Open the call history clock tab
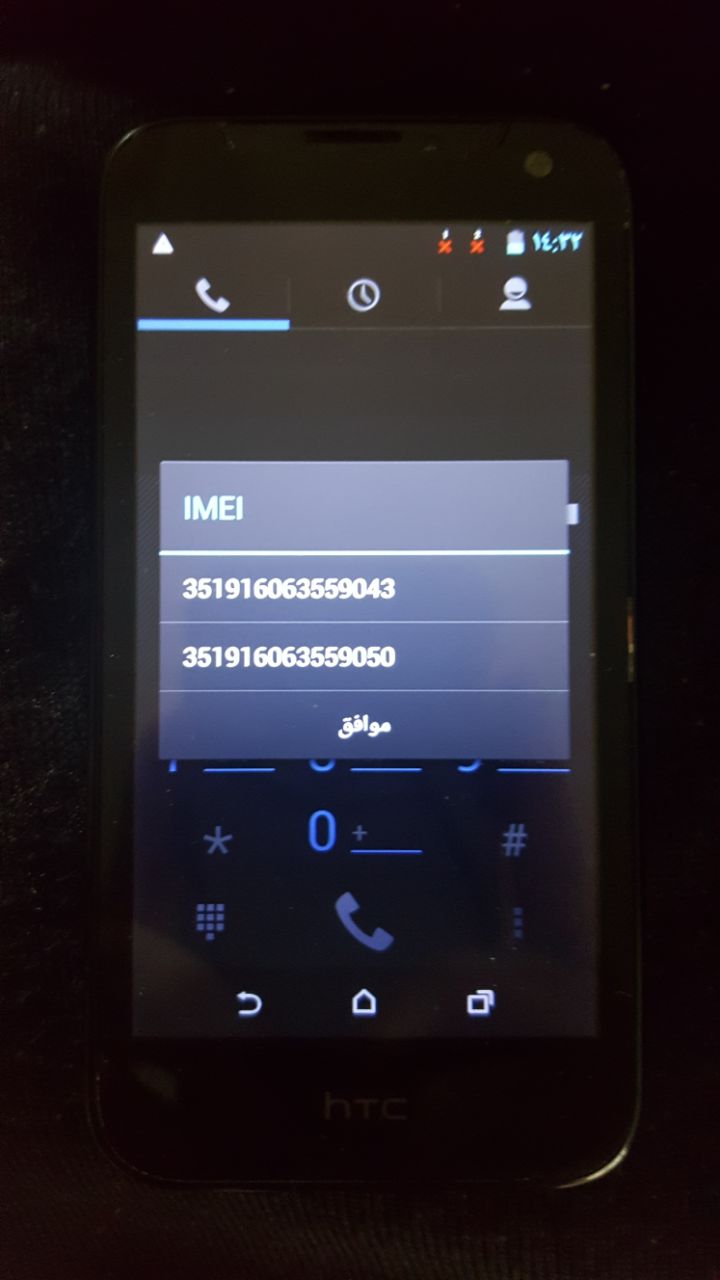The width and height of the screenshot is (720, 1280). (363, 296)
